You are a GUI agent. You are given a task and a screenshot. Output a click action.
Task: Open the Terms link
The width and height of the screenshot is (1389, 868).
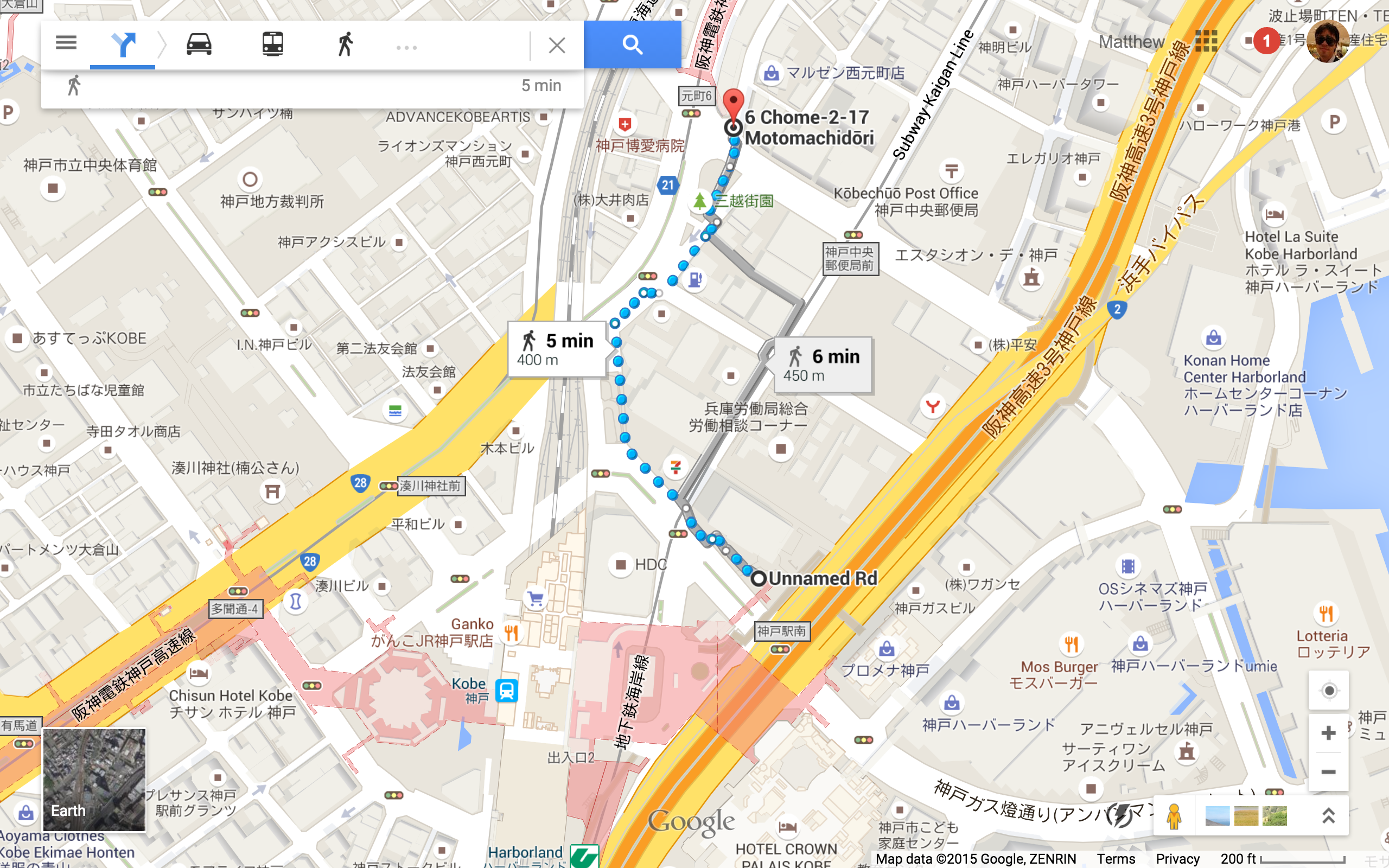[x=1116, y=859]
